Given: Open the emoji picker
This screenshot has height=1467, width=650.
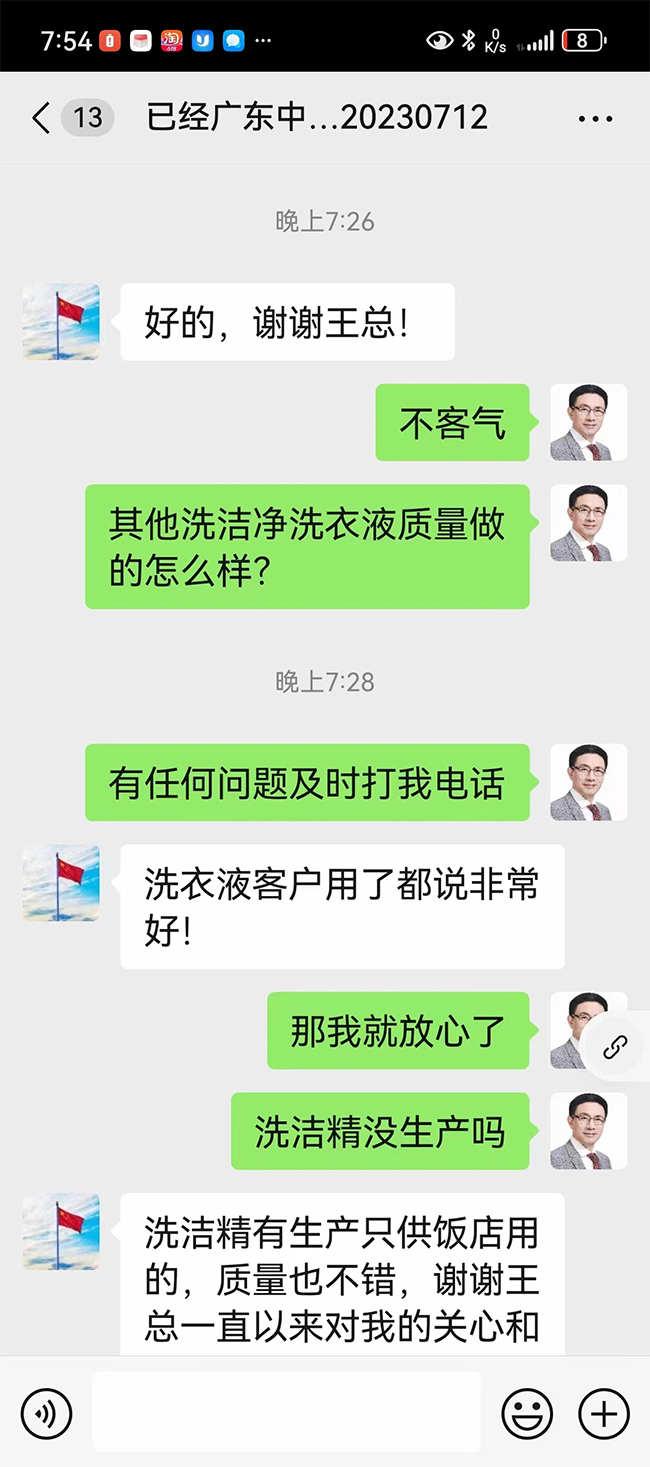Looking at the screenshot, I should (x=527, y=1413).
